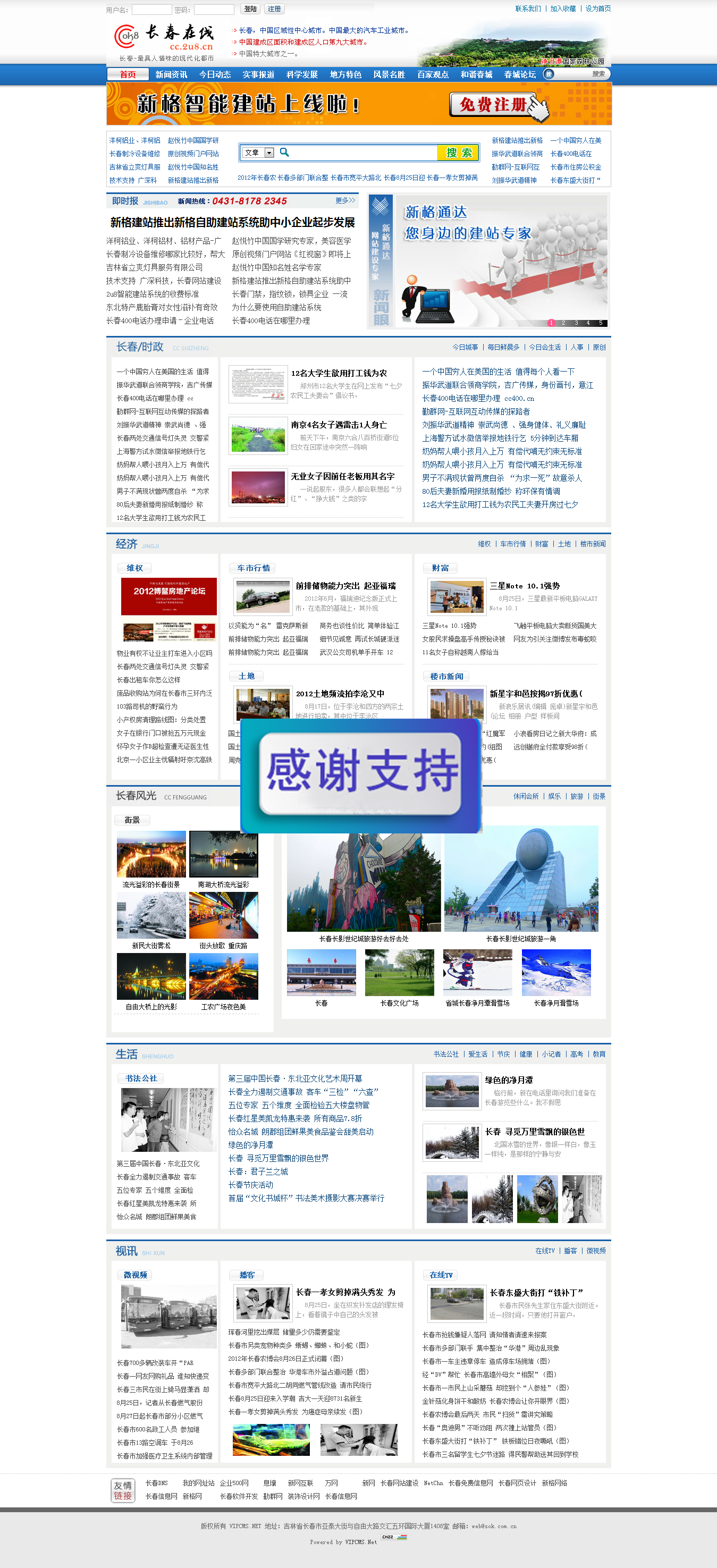Focus the 密码 password field
This screenshot has height=1568, width=717.
(x=214, y=10)
